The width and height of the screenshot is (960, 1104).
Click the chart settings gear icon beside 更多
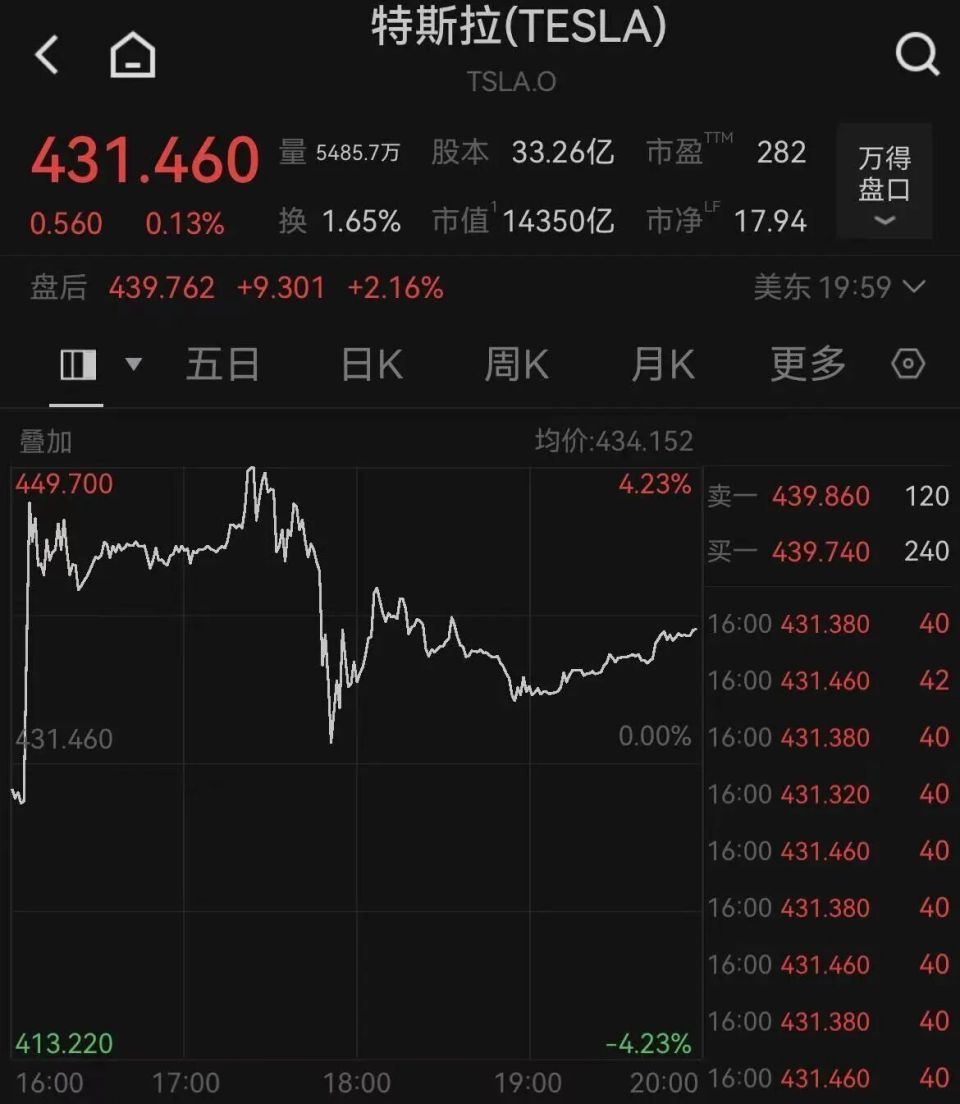coord(909,364)
